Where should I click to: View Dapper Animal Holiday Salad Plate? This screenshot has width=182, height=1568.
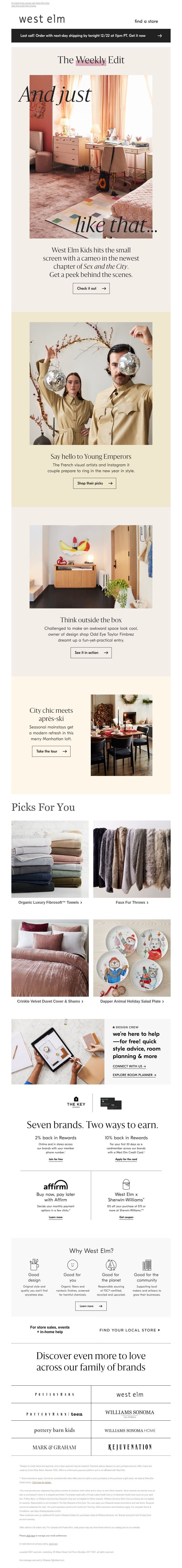point(131,1001)
